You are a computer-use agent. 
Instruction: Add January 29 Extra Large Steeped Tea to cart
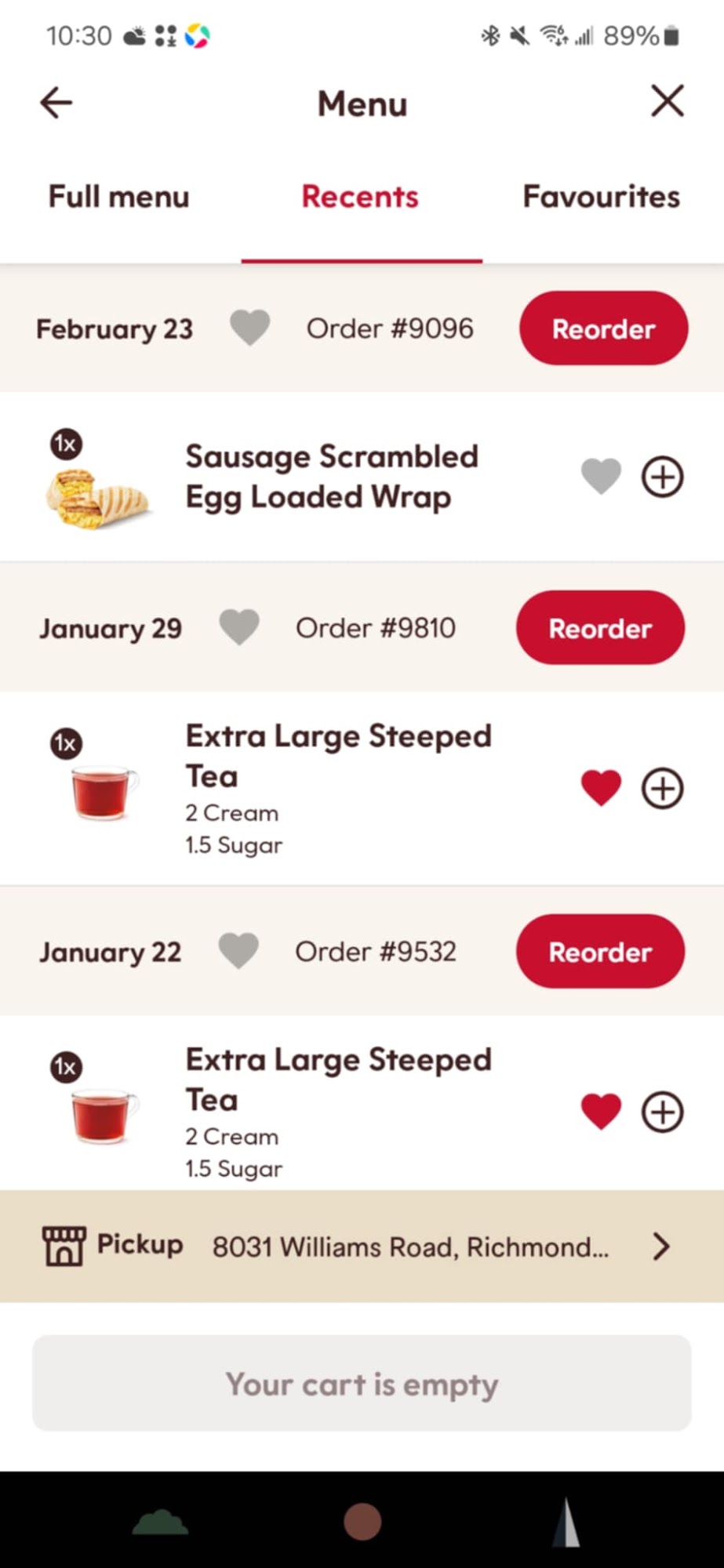tap(663, 788)
